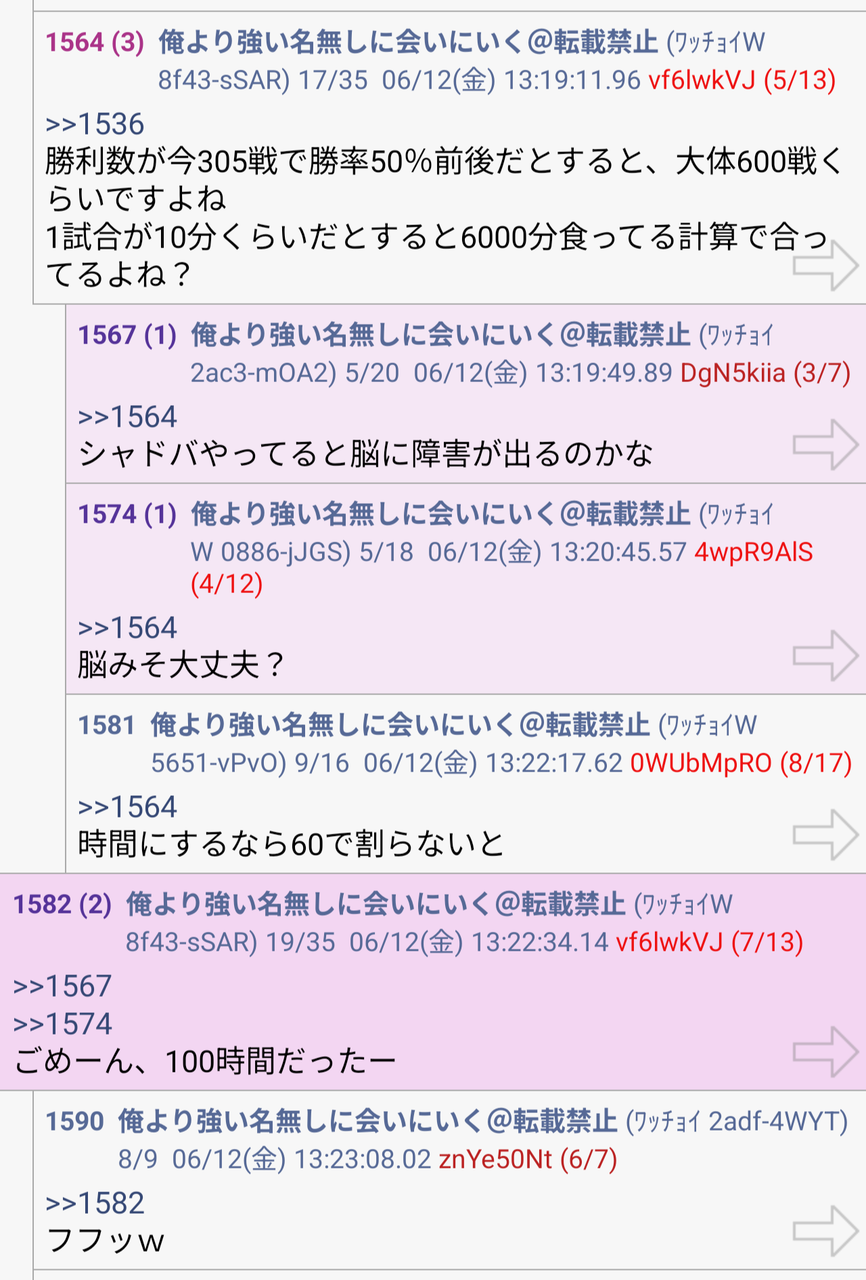Tap the >>1536 anchor link in post 1564
Image resolution: width=866 pixels, height=1280 pixels.
click(95, 124)
